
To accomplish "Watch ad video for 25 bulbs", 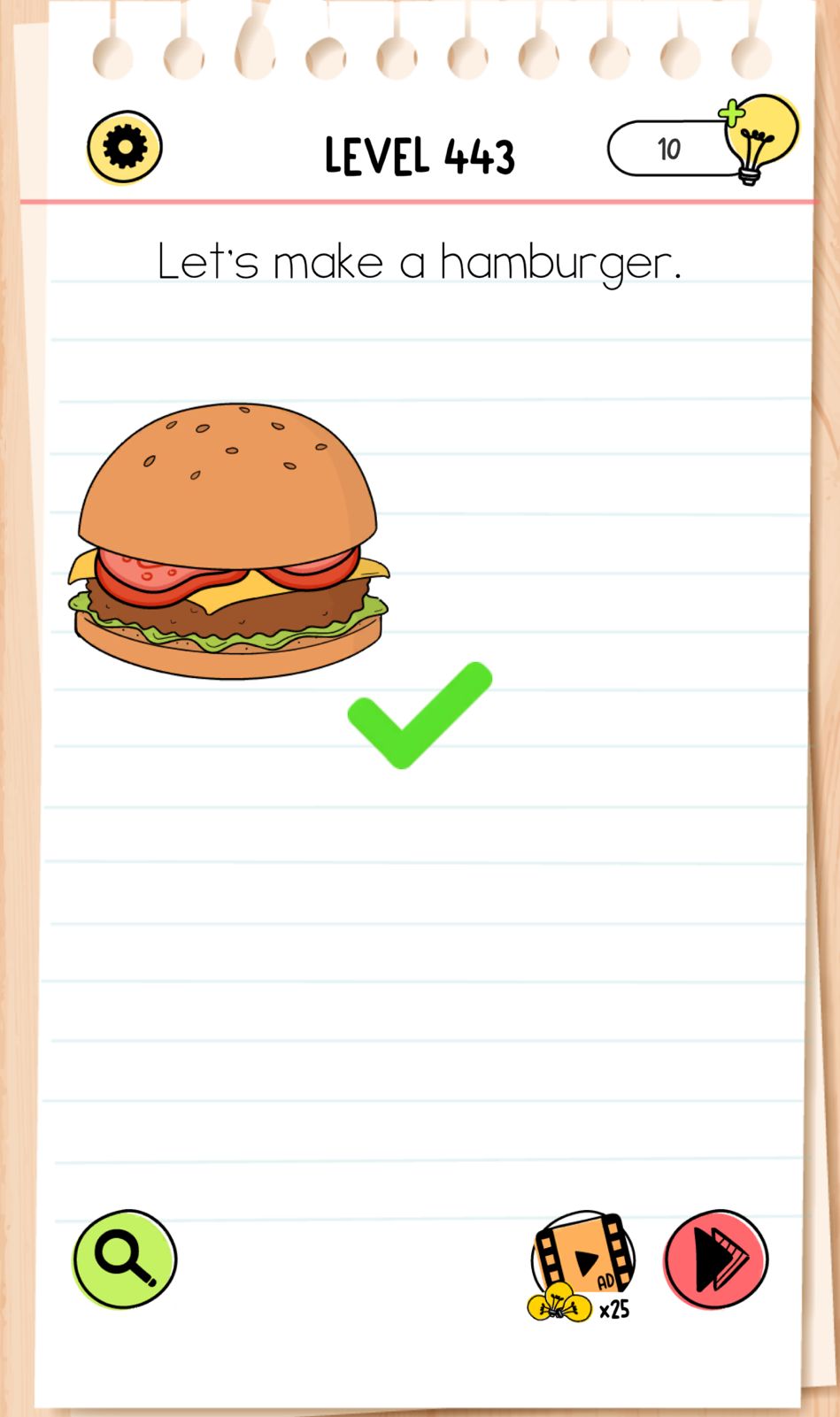I will tap(583, 1261).
